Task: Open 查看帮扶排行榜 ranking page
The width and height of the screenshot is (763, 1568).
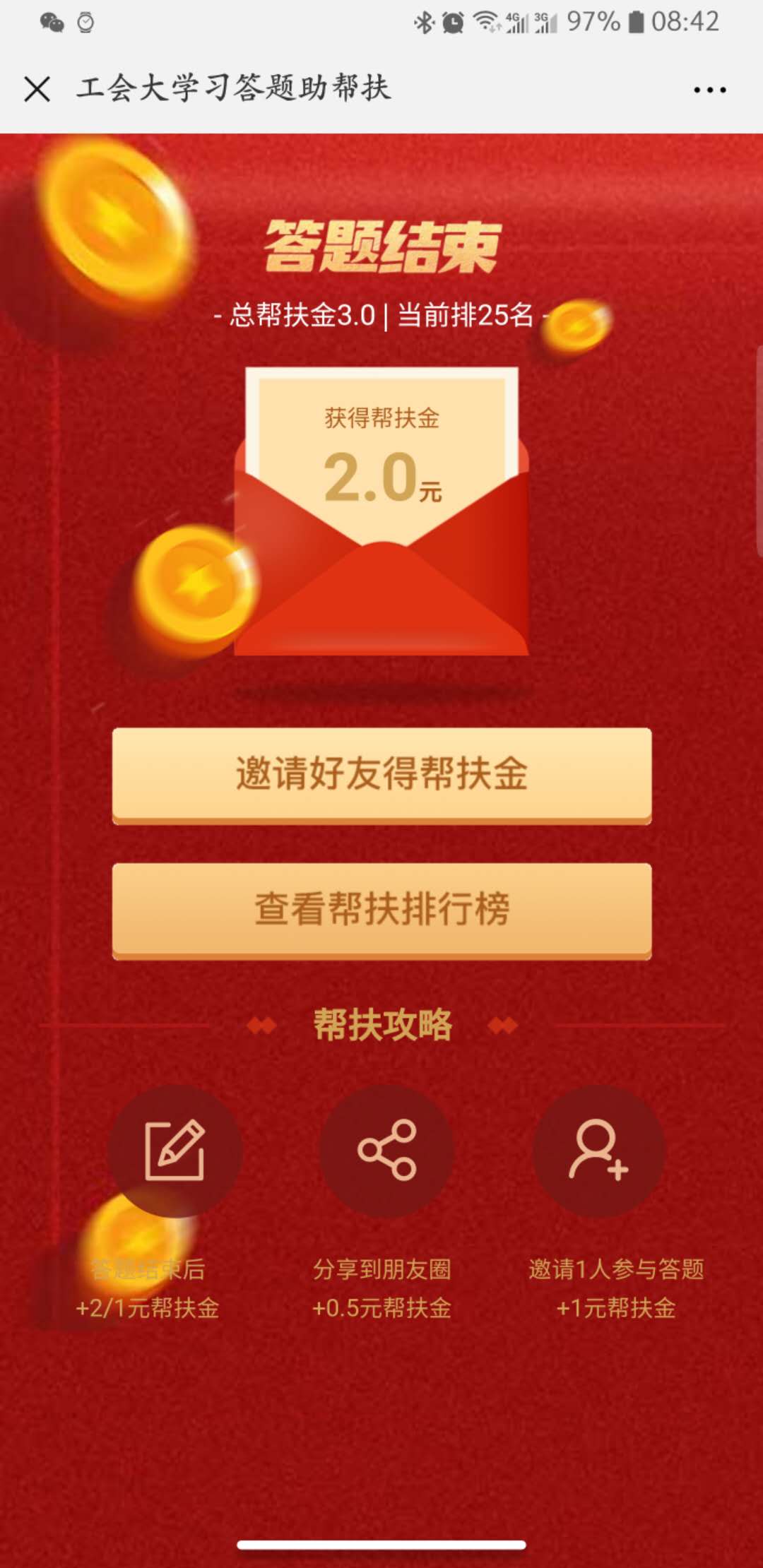Action: (381, 908)
